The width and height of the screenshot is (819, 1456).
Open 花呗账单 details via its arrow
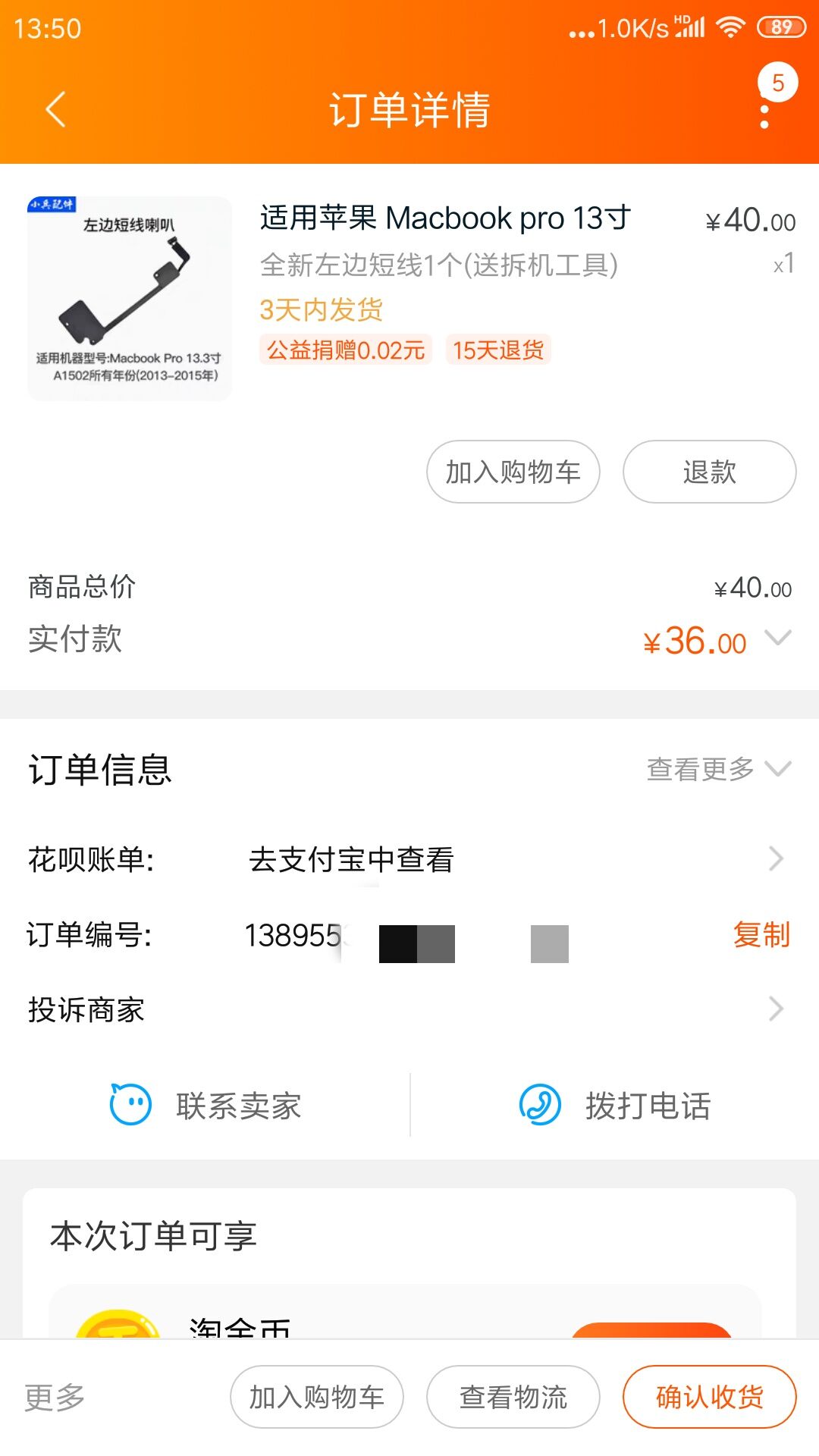(x=775, y=858)
